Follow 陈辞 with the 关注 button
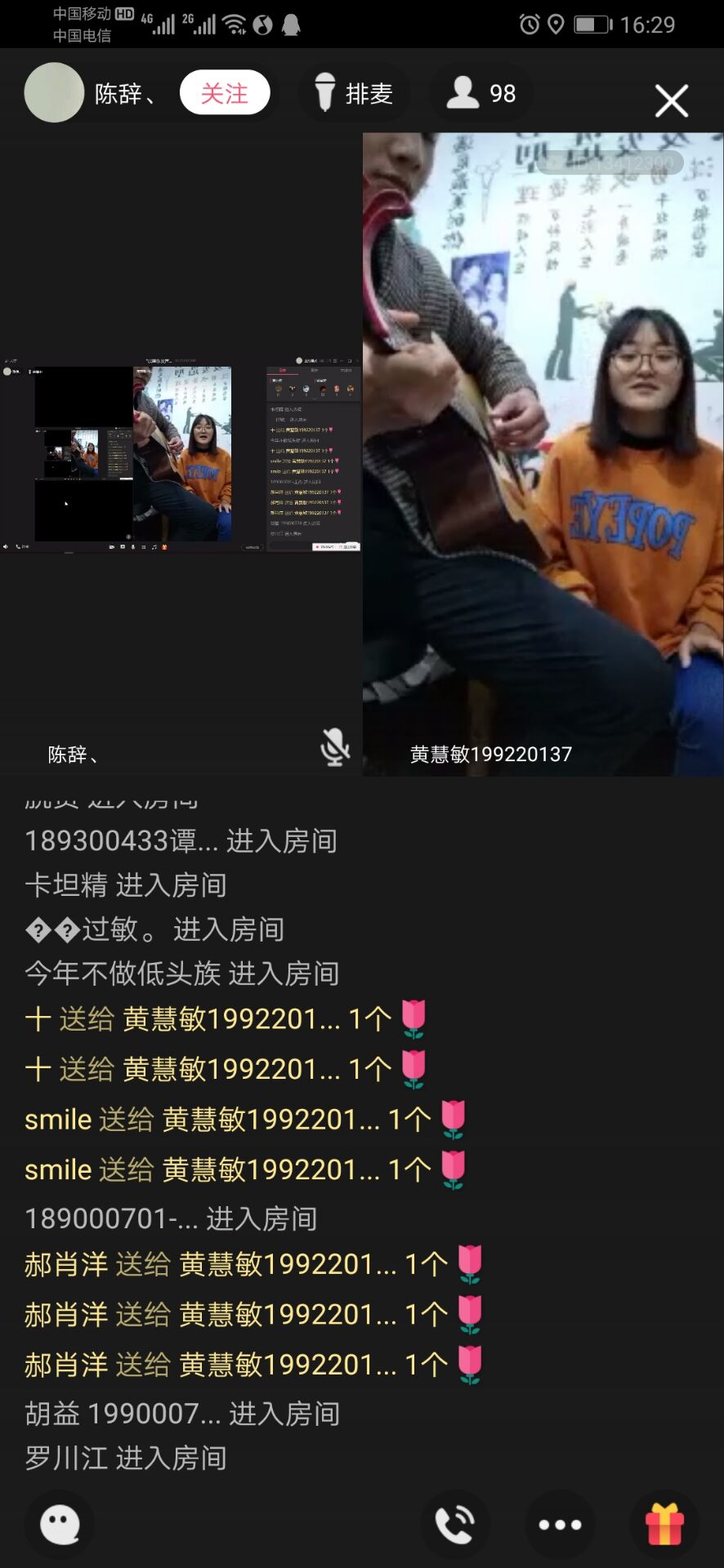This screenshot has width=724, height=1568. pyautogui.click(x=225, y=93)
